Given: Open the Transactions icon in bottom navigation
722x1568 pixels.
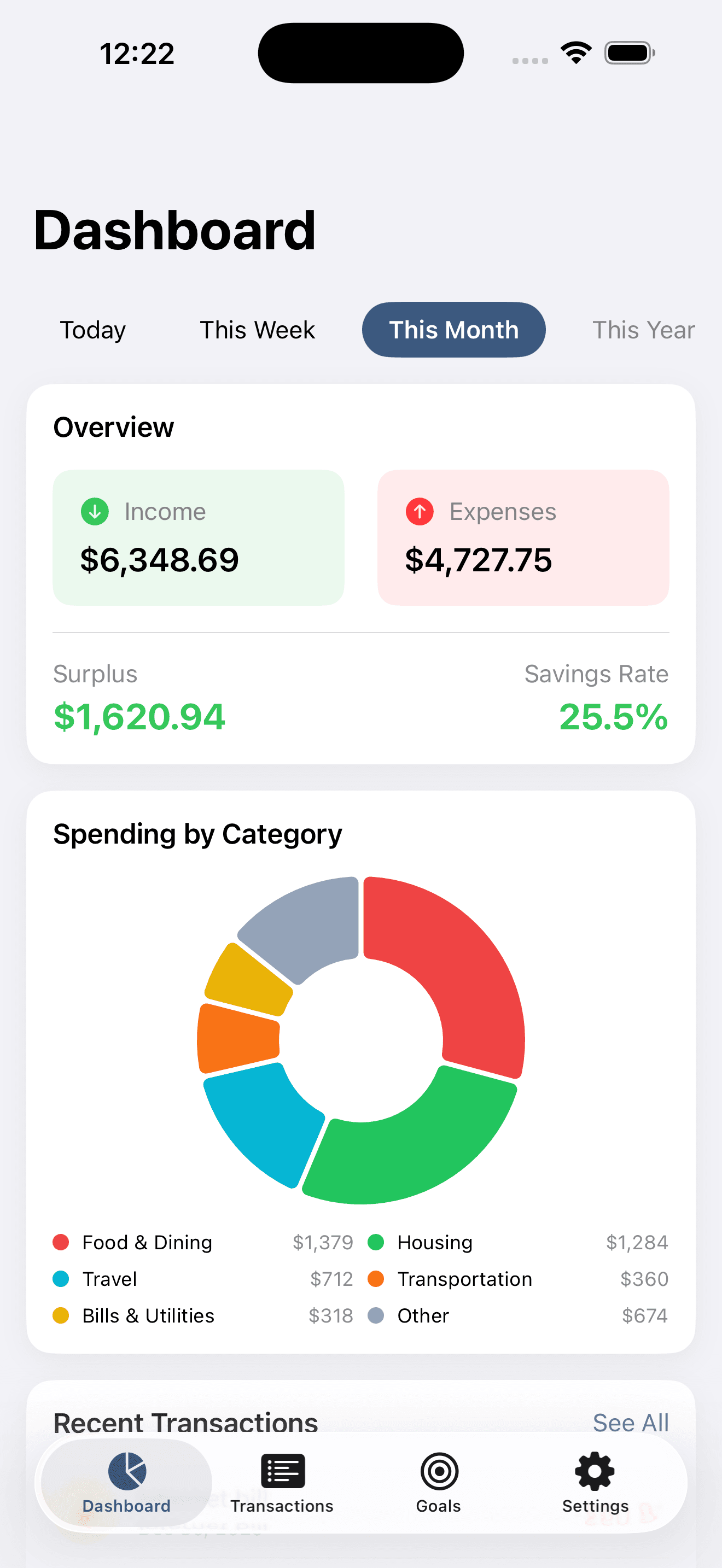Looking at the screenshot, I should (282, 1470).
